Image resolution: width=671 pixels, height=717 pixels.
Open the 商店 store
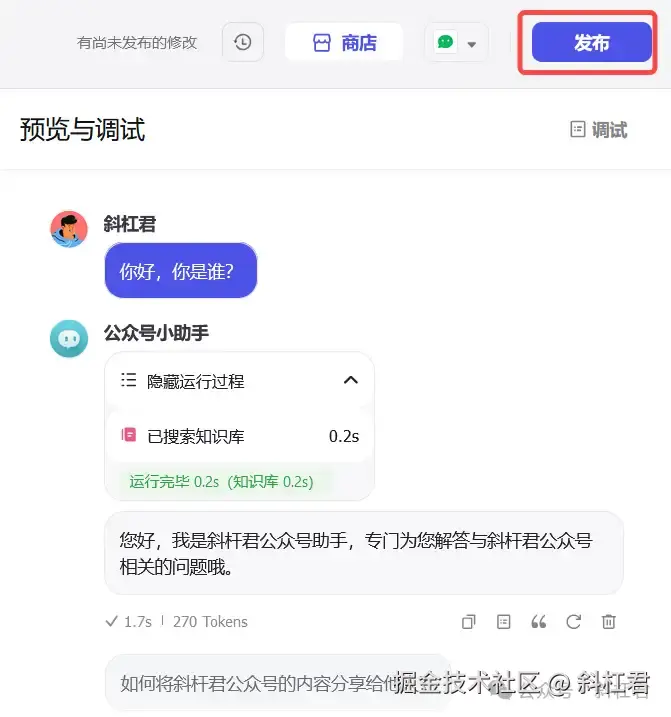[344, 43]
